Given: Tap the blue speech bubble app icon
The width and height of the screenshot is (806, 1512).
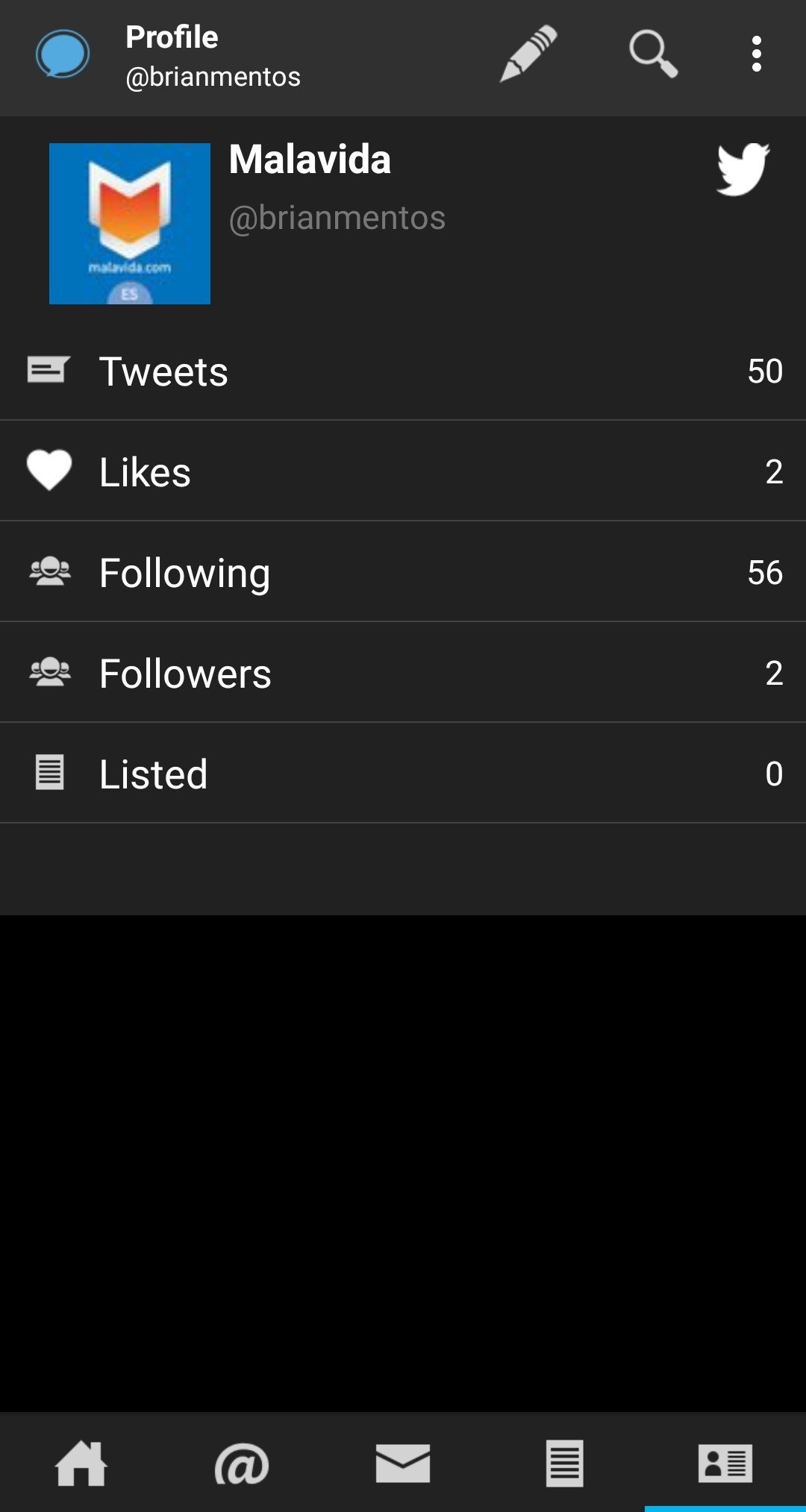Looking at the screenshot, I should tap(63, 54).
